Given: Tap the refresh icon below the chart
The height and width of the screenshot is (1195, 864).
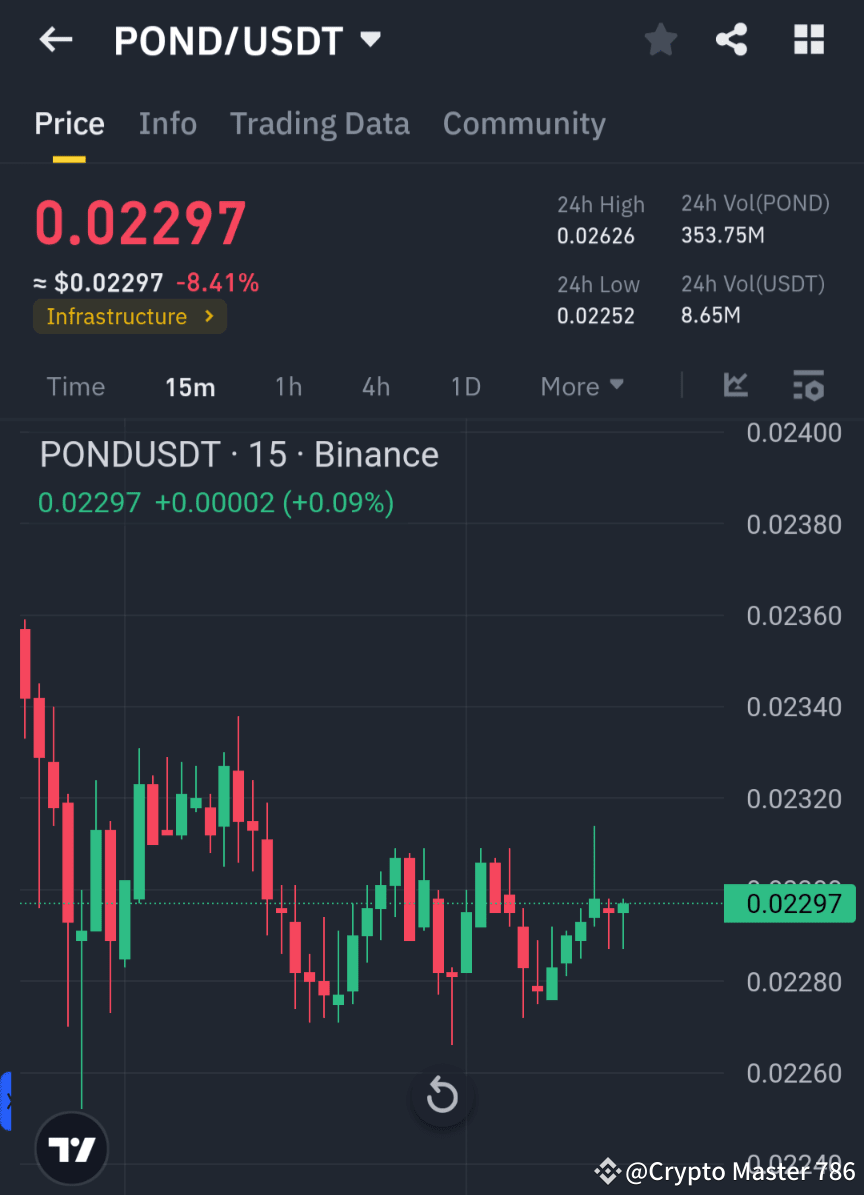Looking at the screenshot, I should 442,1095.
